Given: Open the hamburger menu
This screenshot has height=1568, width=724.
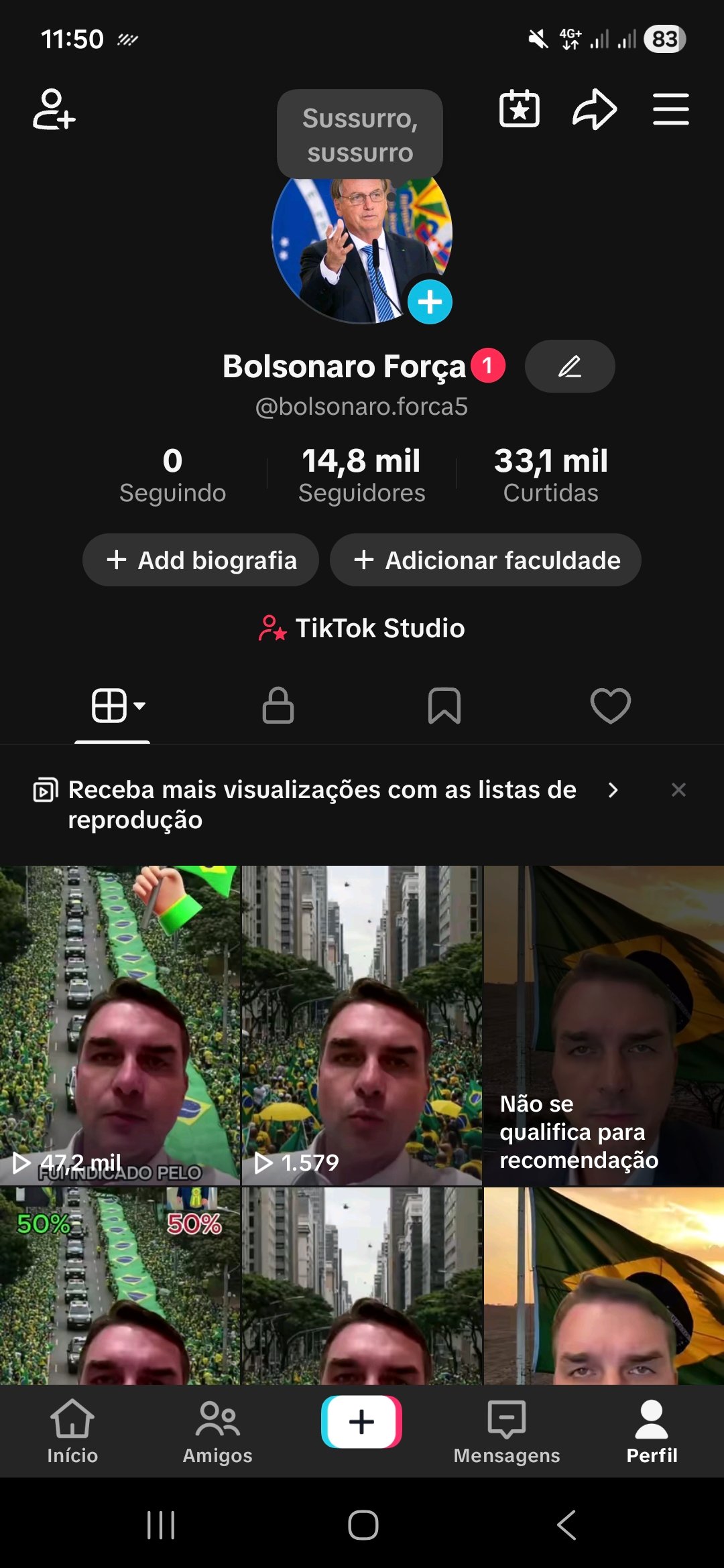Looking at the screenshot, I should [671, 109].
